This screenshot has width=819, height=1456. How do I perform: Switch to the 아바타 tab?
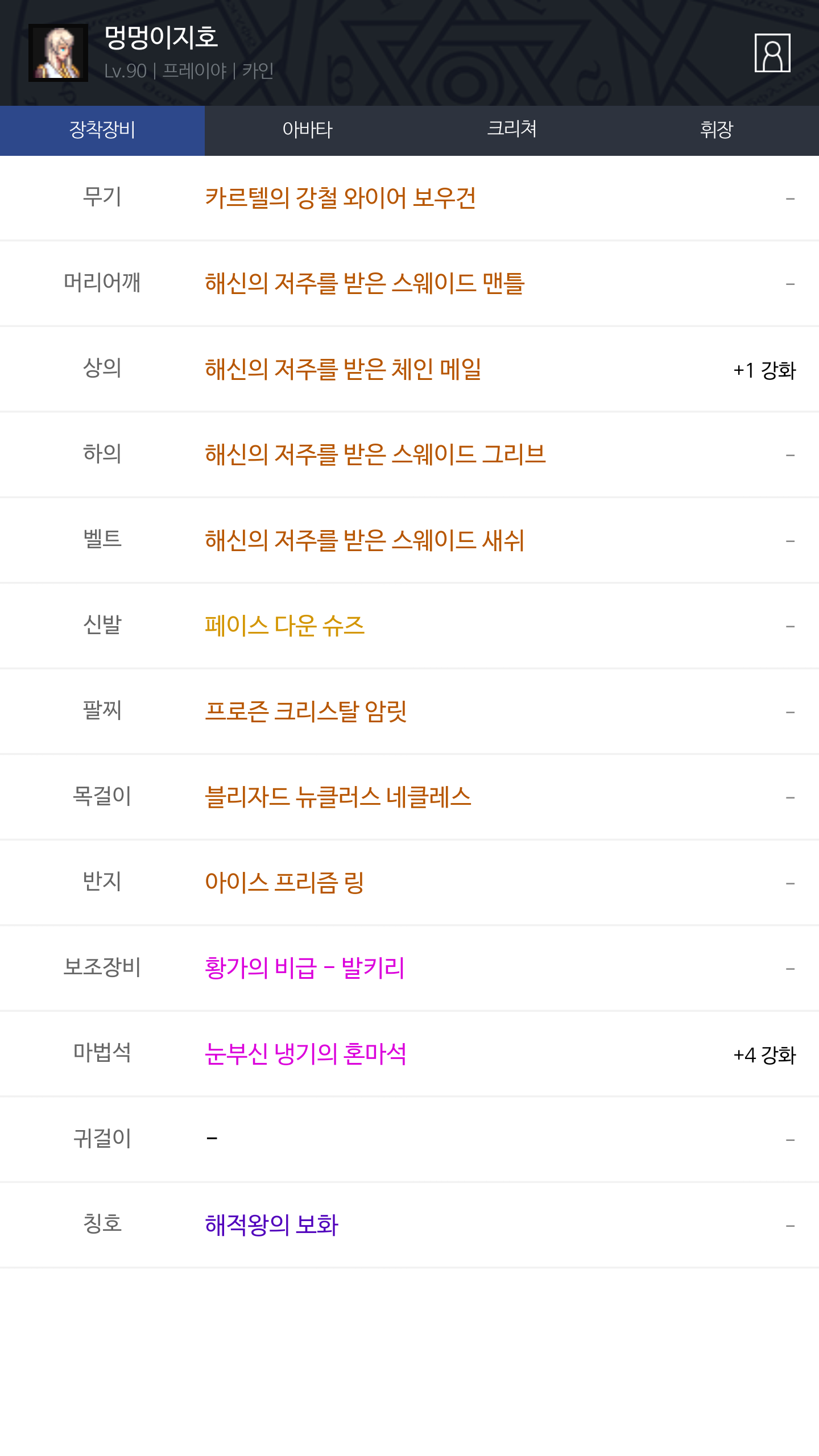[x=307, y=130]
